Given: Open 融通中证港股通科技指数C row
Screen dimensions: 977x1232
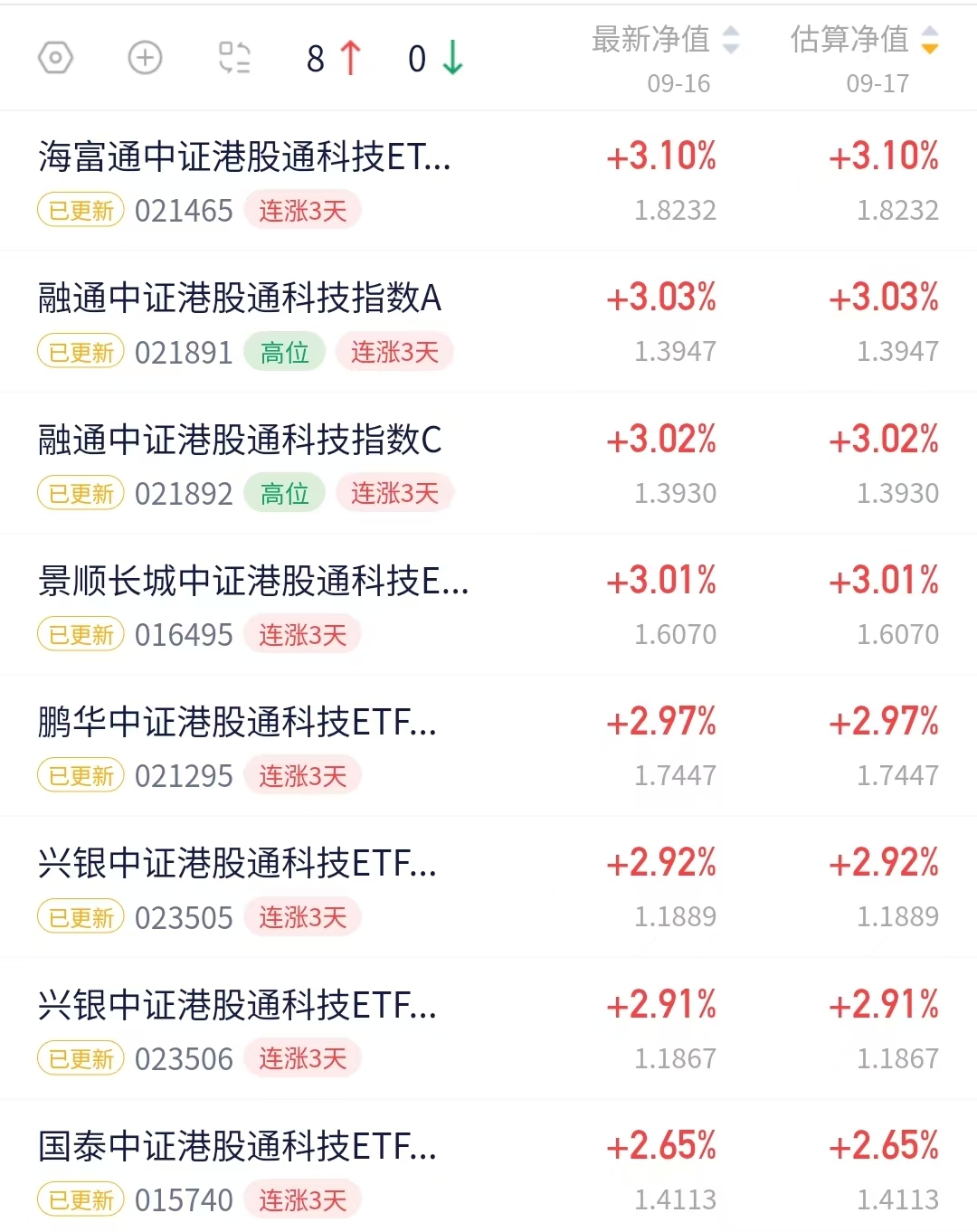Looking at the screenshot, I should (488, 463).
